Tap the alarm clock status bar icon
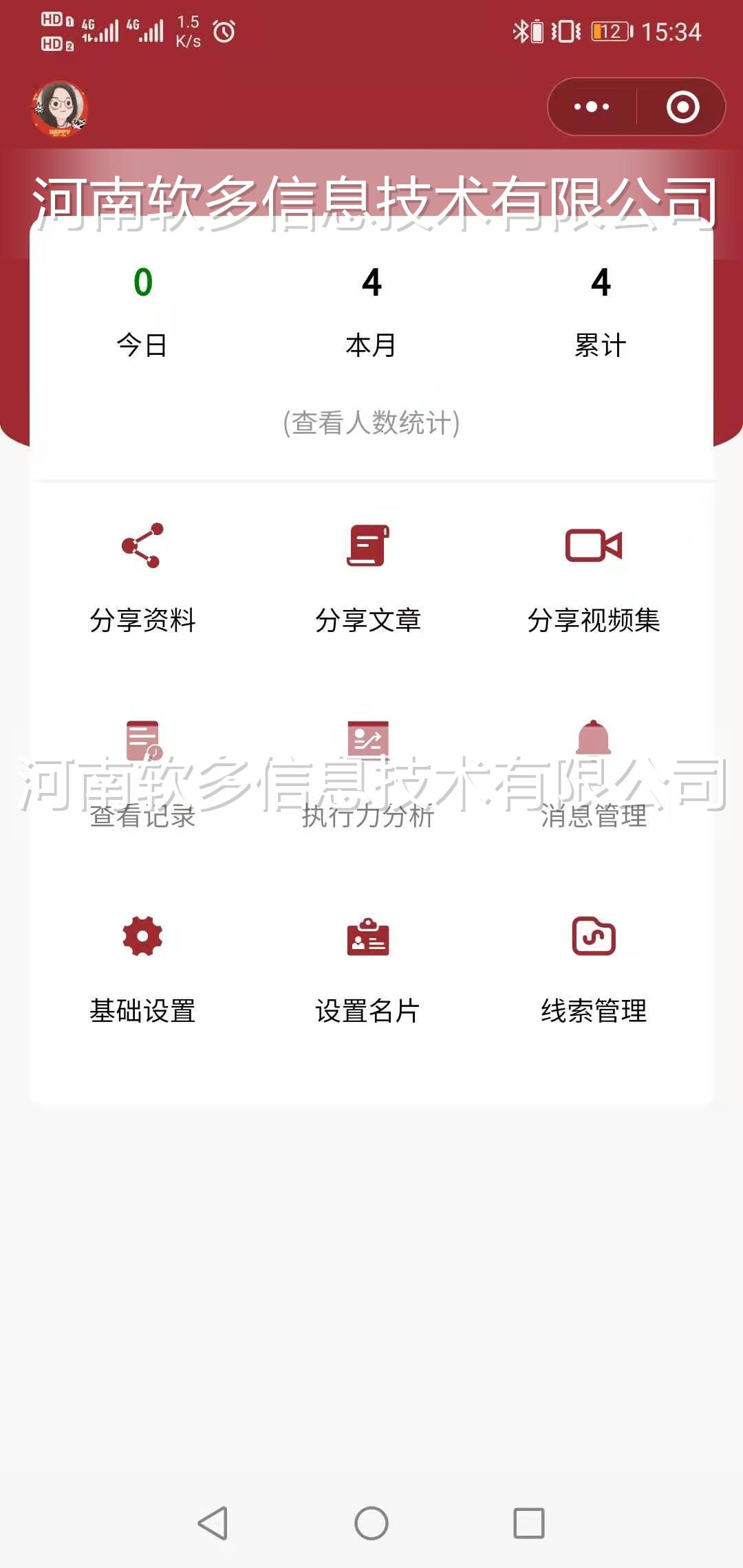This screenshot has width=743, height=1568. [222, 30]
